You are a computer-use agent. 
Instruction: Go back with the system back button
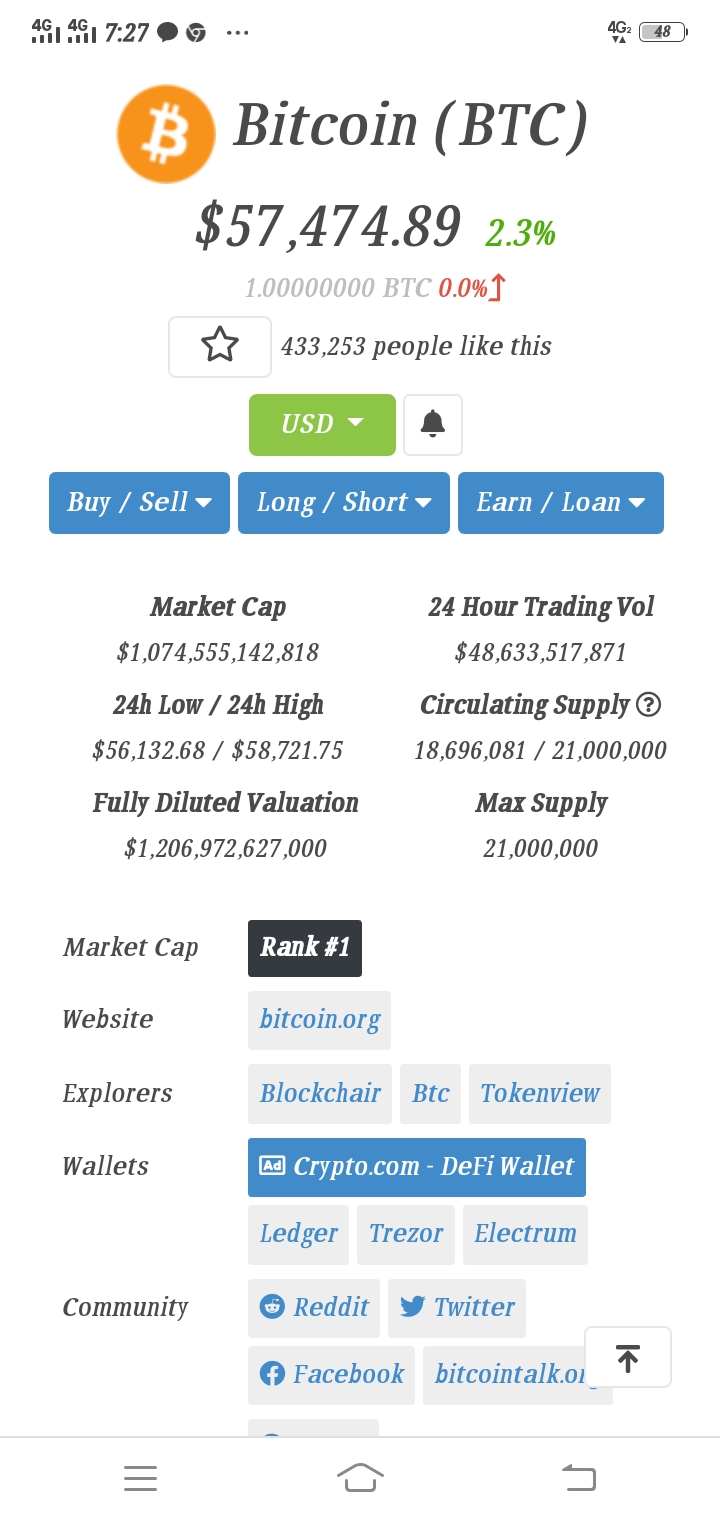(x=579, y=1477)
